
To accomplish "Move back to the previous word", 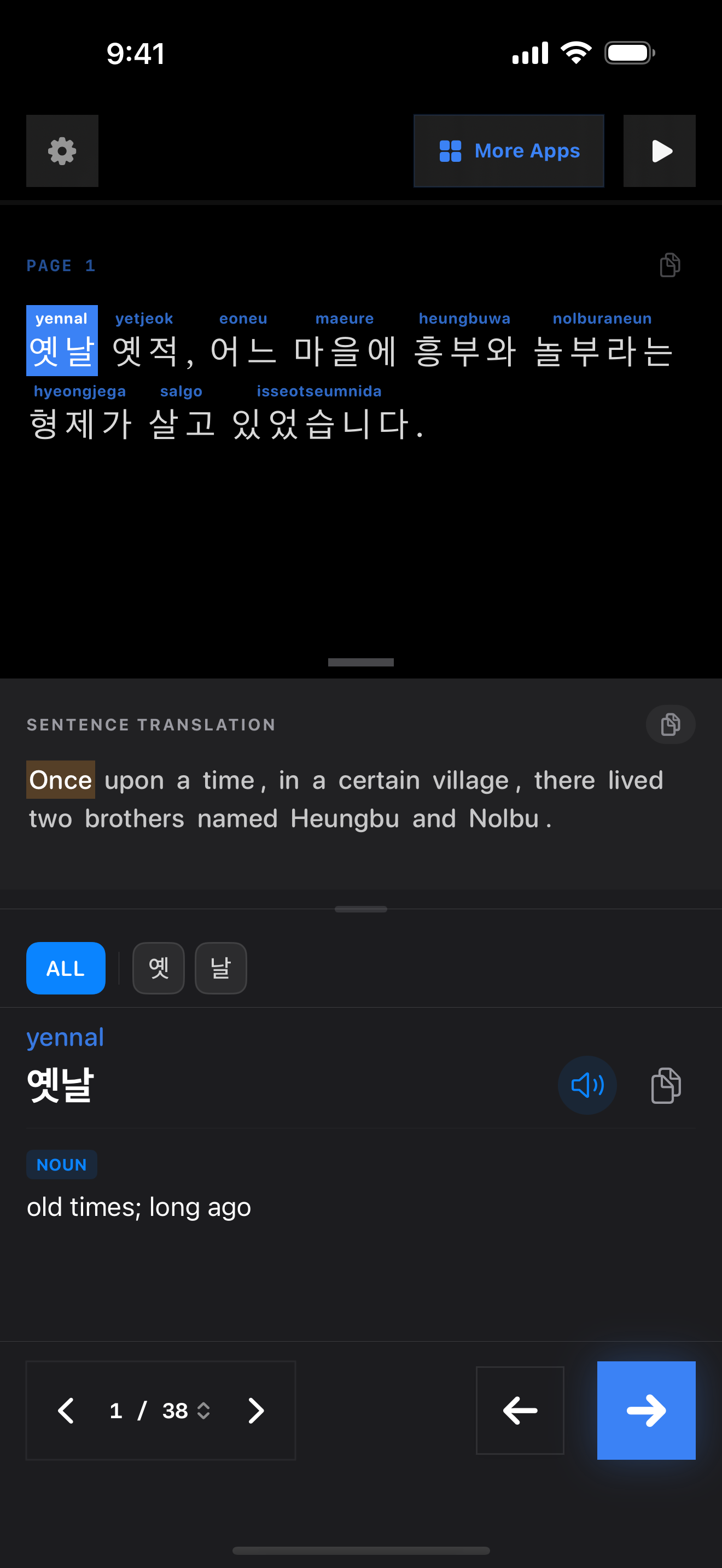I will [519, 1411].
